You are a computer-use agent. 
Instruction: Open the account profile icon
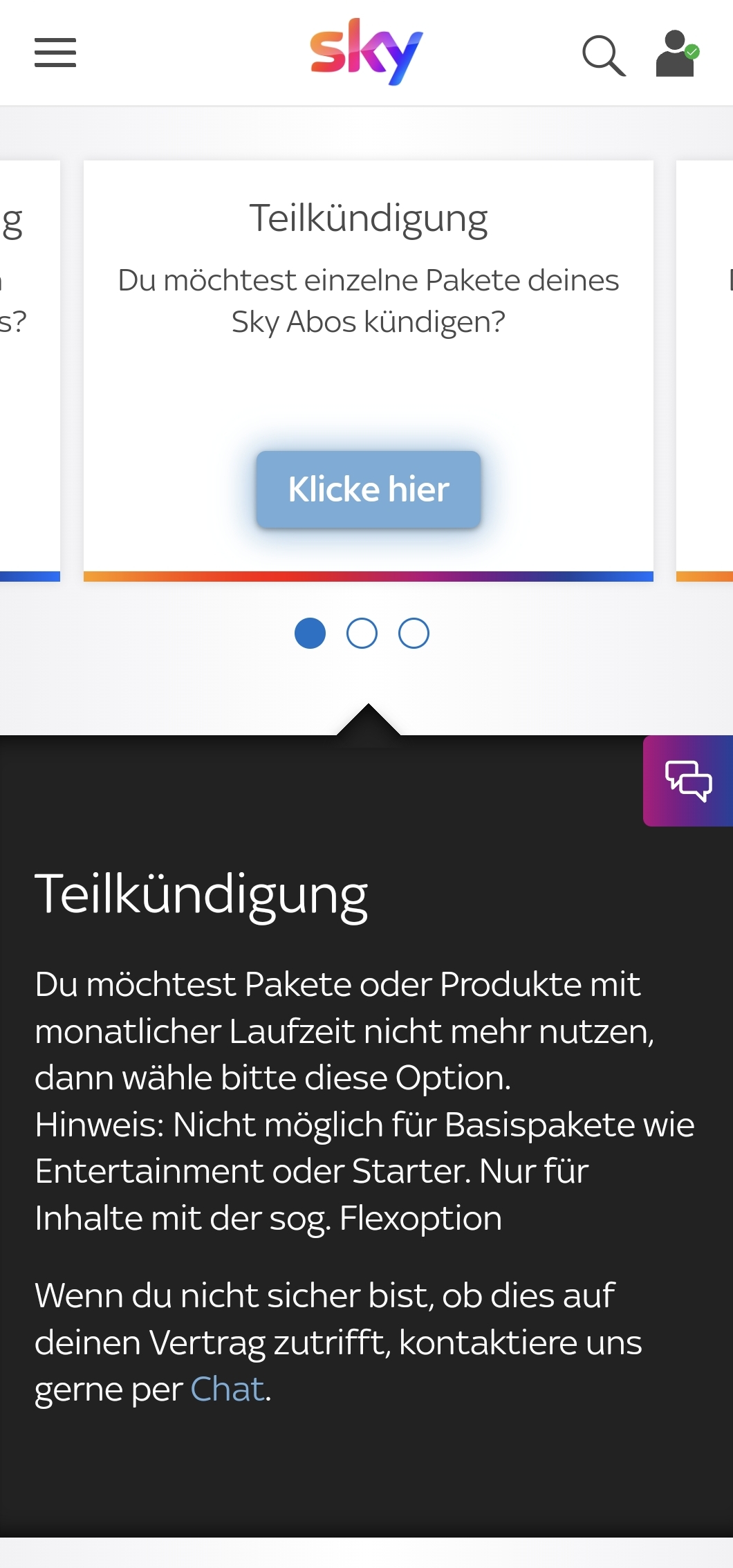point(677,53)
